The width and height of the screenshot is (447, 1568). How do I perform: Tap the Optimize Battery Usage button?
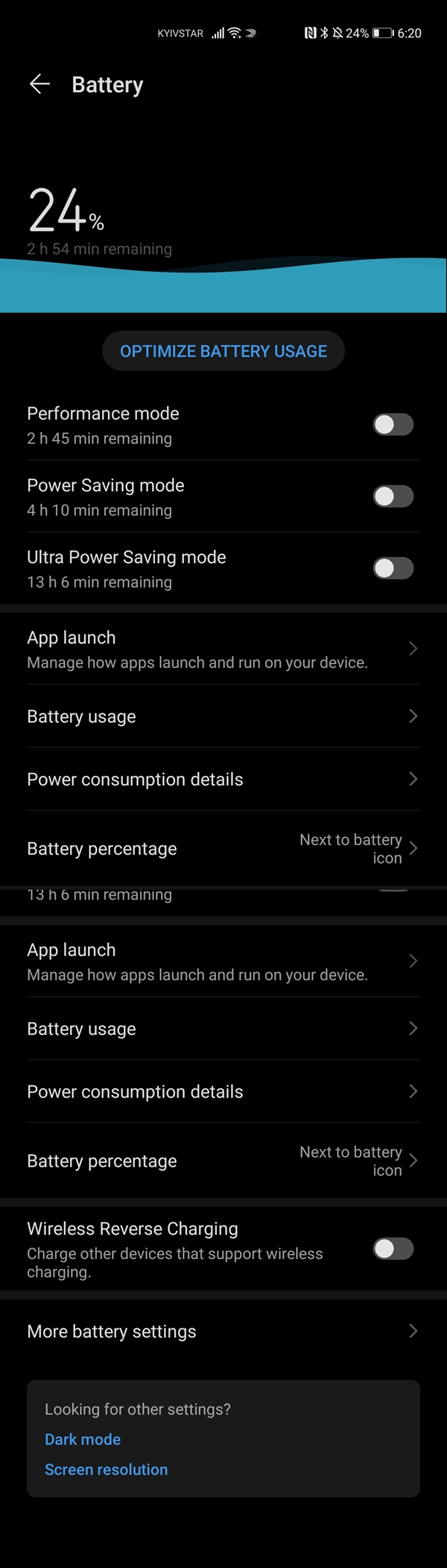223,351
